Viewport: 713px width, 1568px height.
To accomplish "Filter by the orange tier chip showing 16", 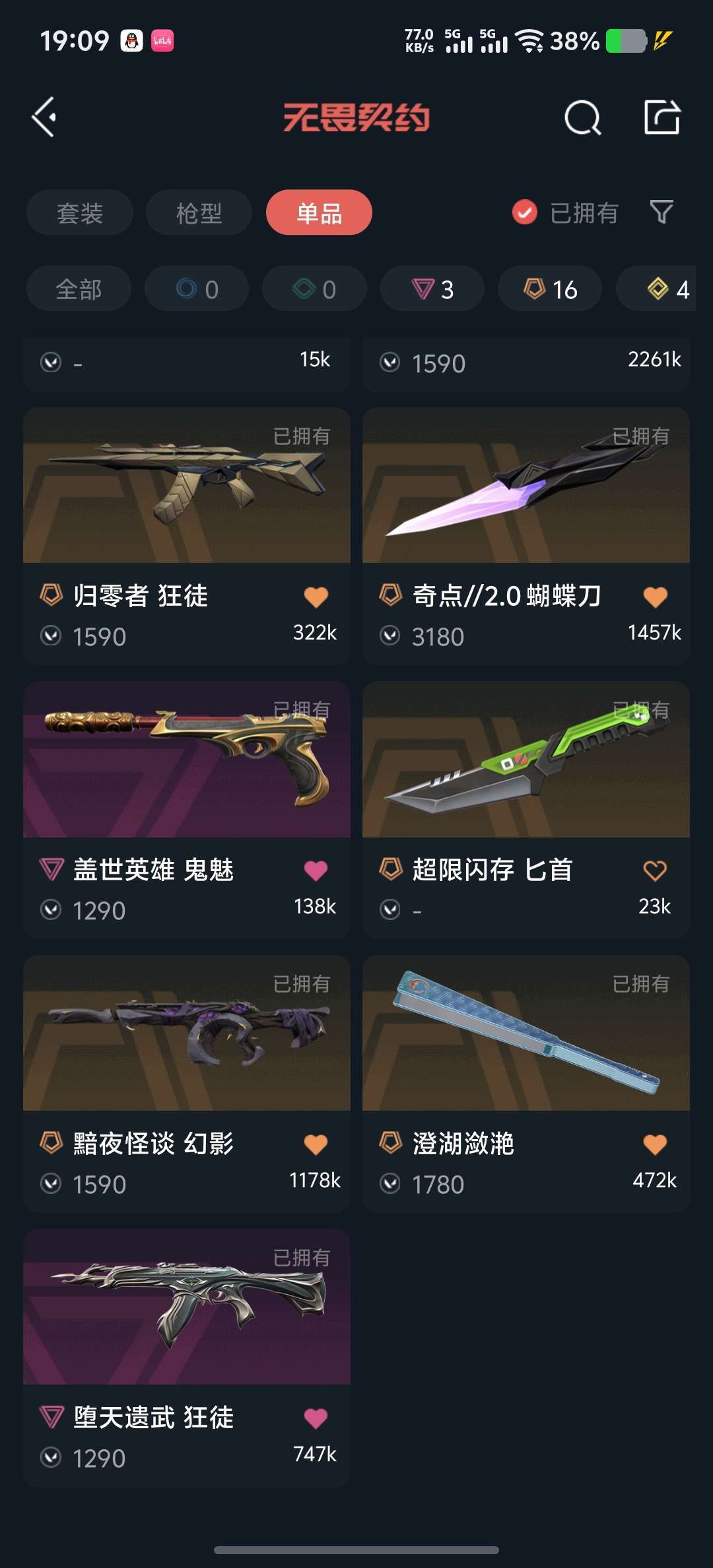I will pos(550,288).
